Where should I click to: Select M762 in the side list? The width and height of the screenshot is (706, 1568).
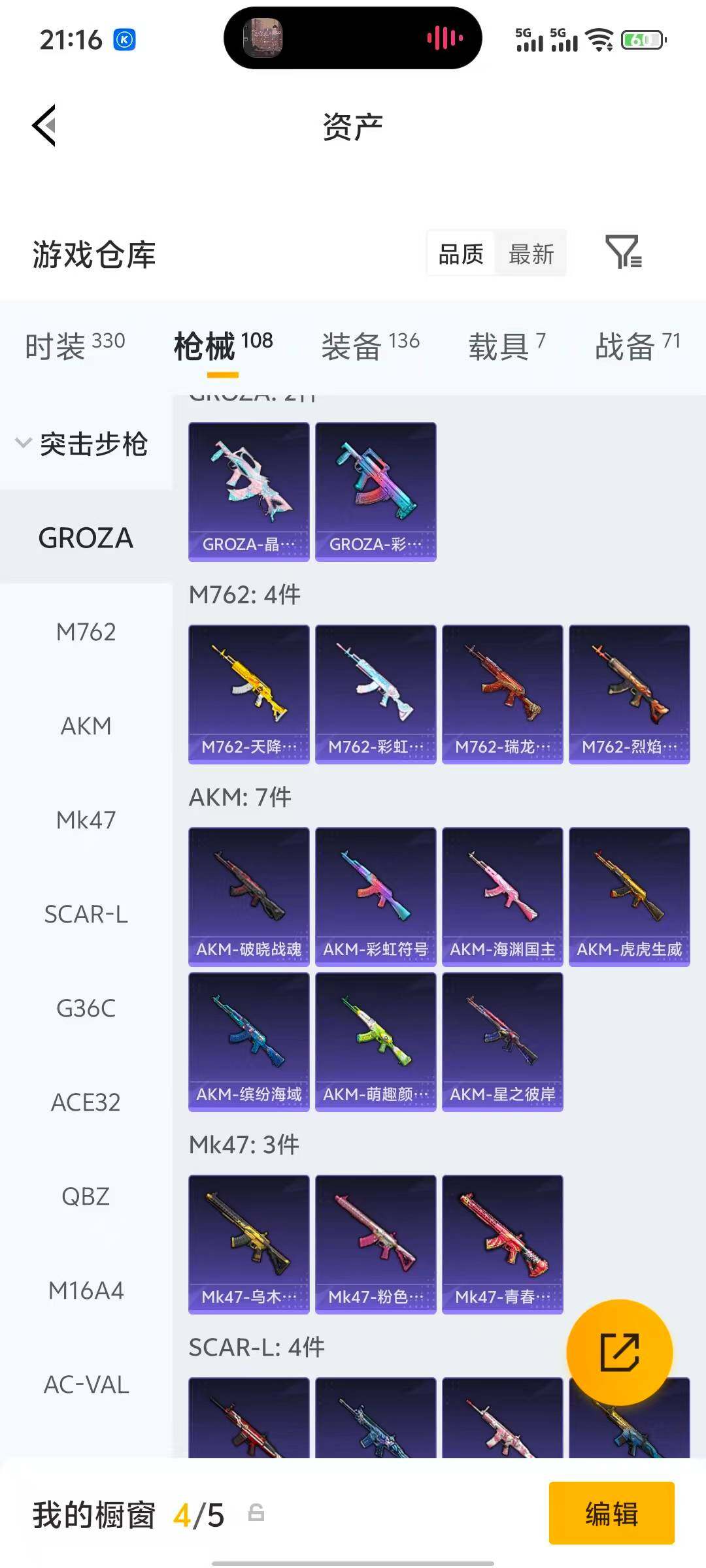click(86, 632)
